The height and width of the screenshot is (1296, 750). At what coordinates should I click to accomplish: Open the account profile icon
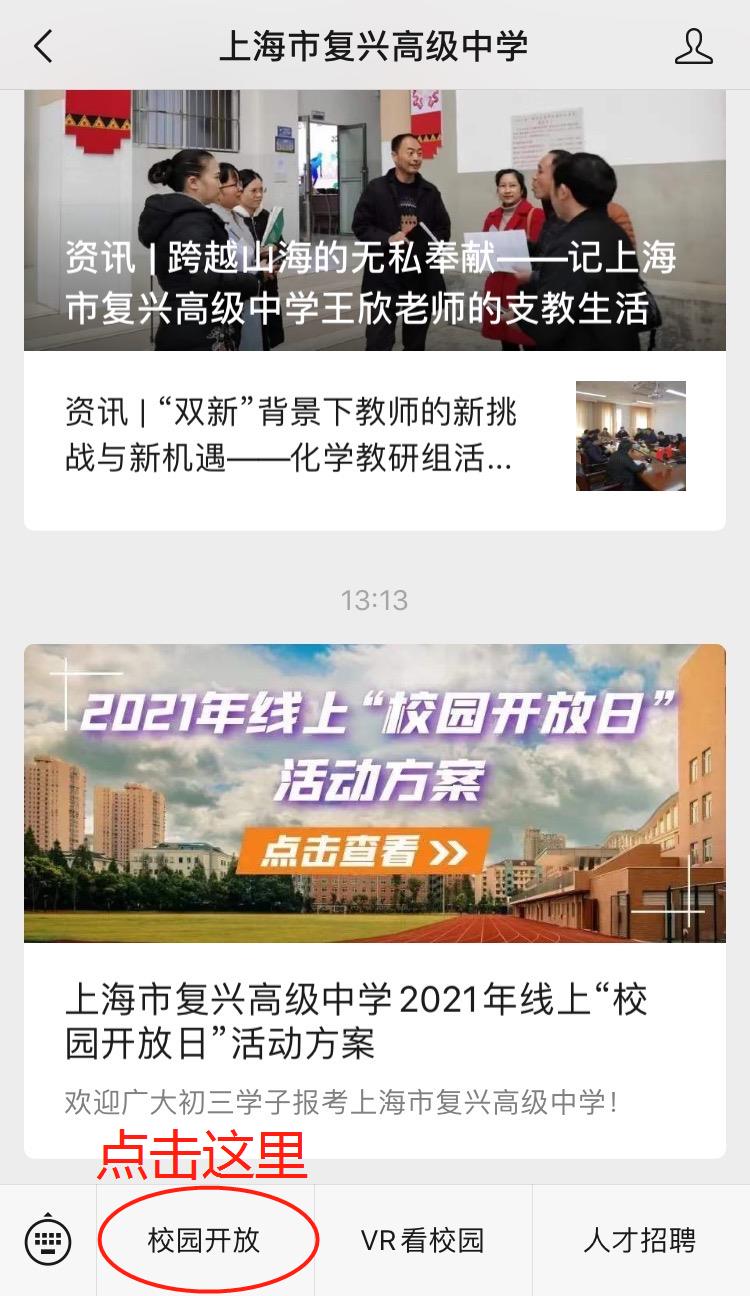coord(693,46)
